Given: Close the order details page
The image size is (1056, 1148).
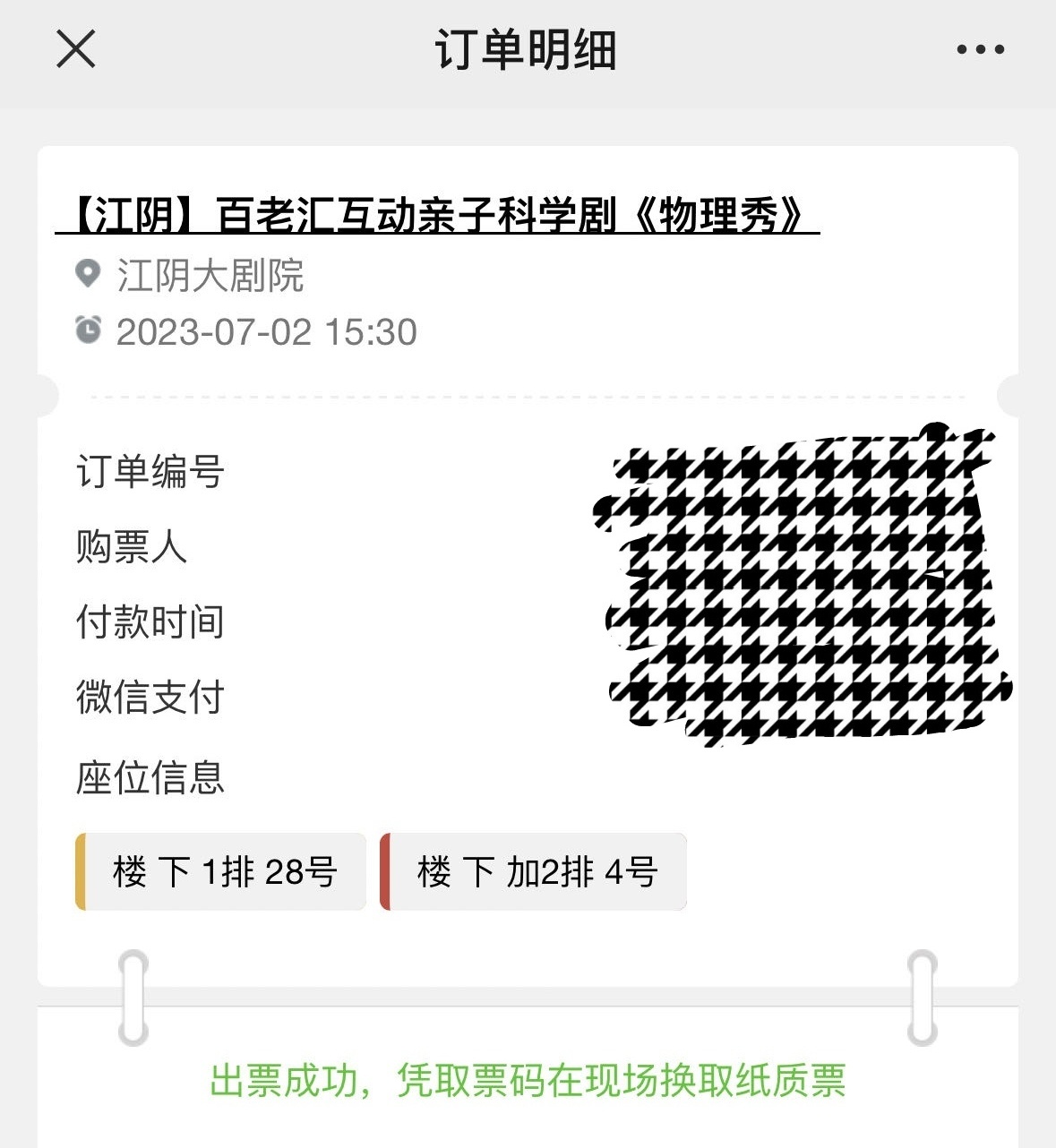Looking at the screenshot, I should click(x=76, y=48).
